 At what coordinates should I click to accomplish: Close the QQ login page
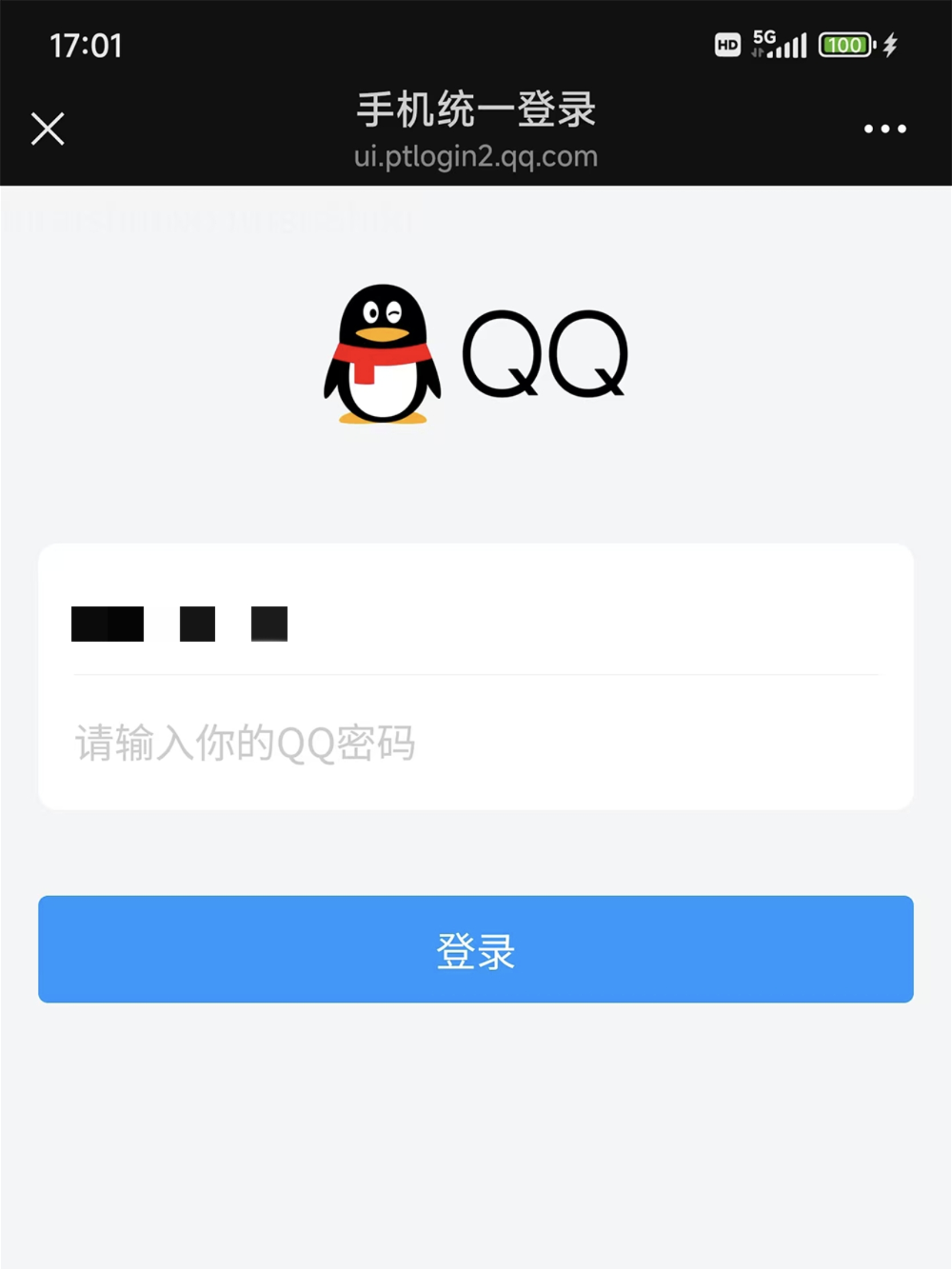[x=47, y=128]
